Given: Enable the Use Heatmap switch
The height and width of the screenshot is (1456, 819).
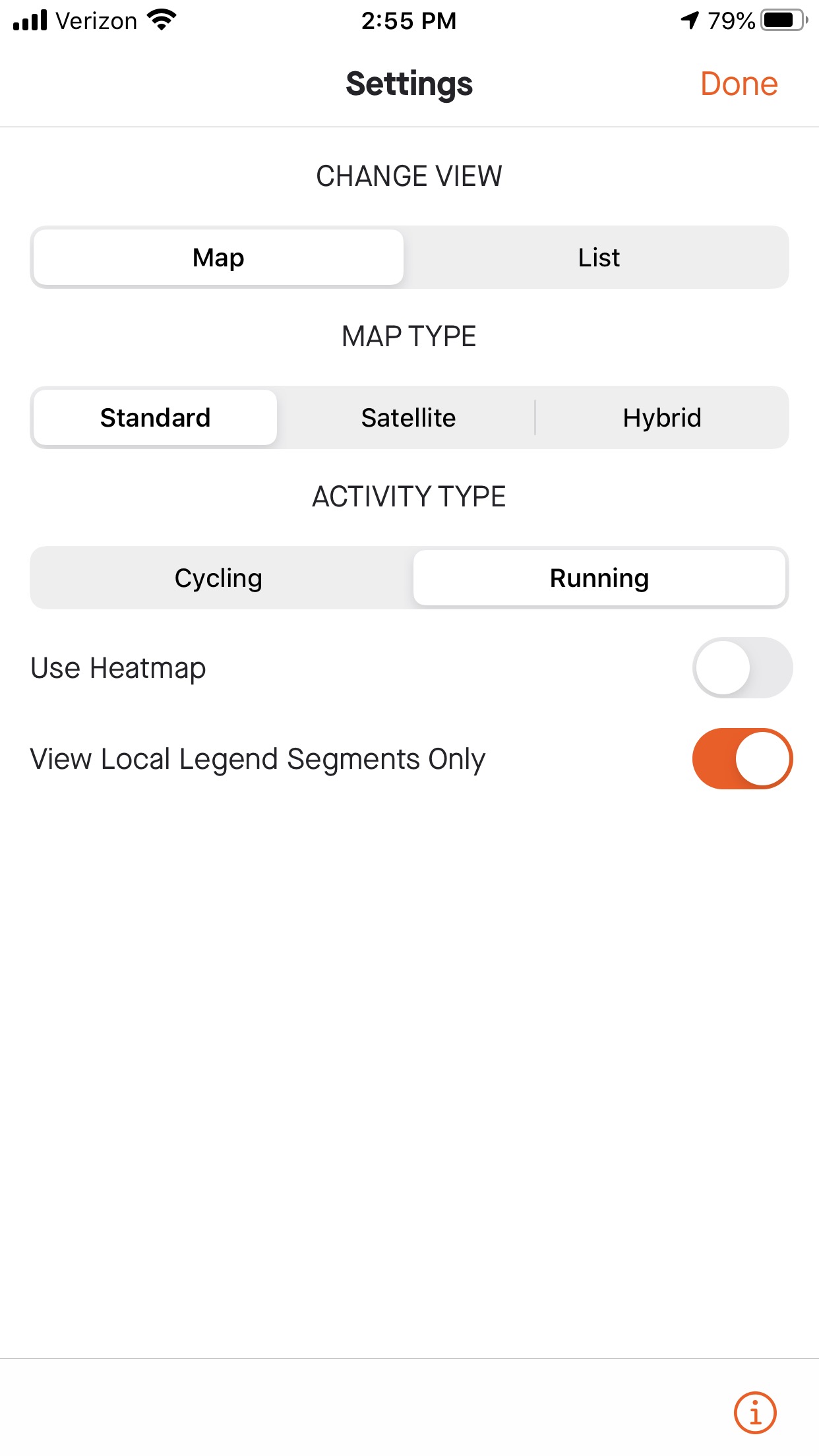Looking at the screenshot, I should [743, 667].
